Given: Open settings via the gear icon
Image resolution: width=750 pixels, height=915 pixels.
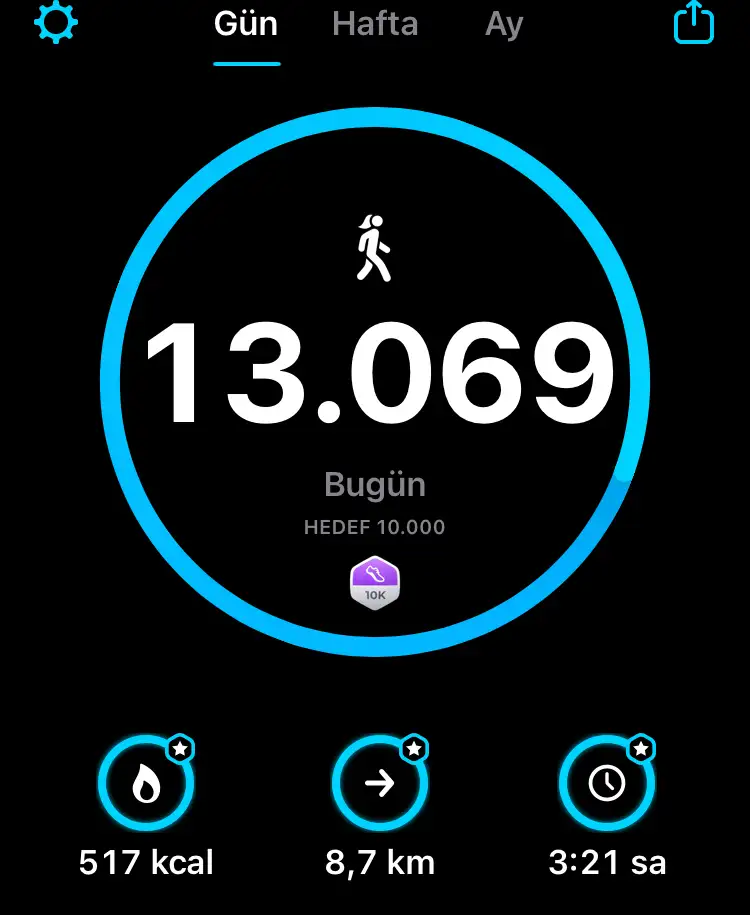Looking at the screenshot, I should click(x=56, y=22).
